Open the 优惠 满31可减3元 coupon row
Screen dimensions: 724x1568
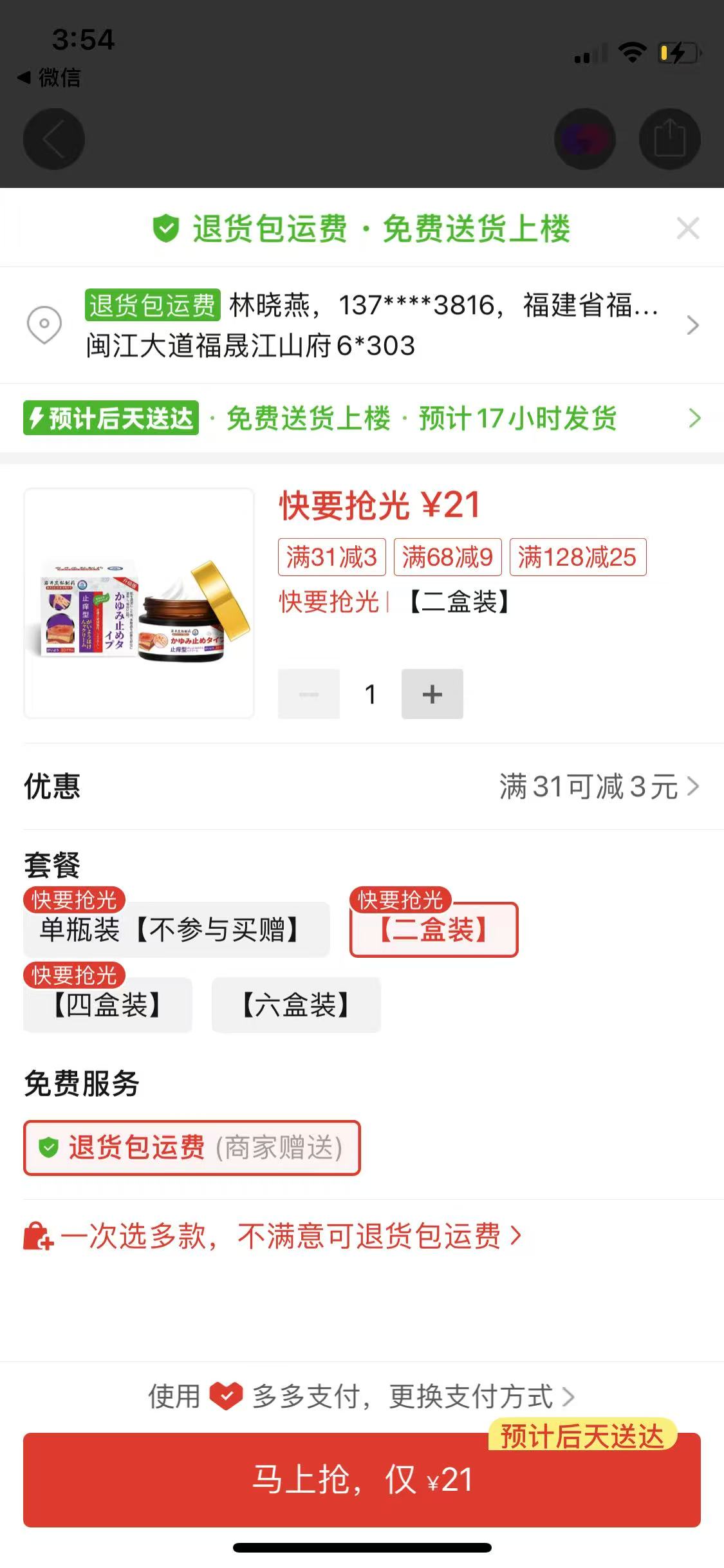tap(599, 787)
